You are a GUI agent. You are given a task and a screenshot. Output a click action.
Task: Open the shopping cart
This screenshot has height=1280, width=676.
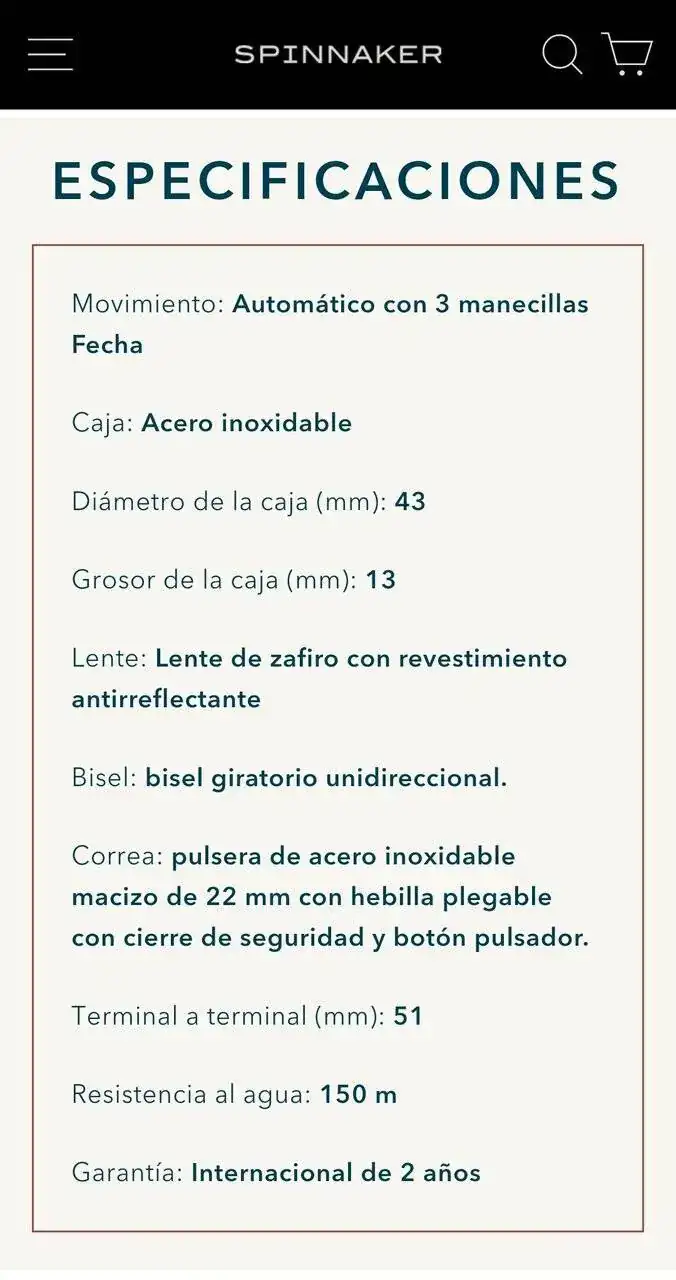pos(627,54)
